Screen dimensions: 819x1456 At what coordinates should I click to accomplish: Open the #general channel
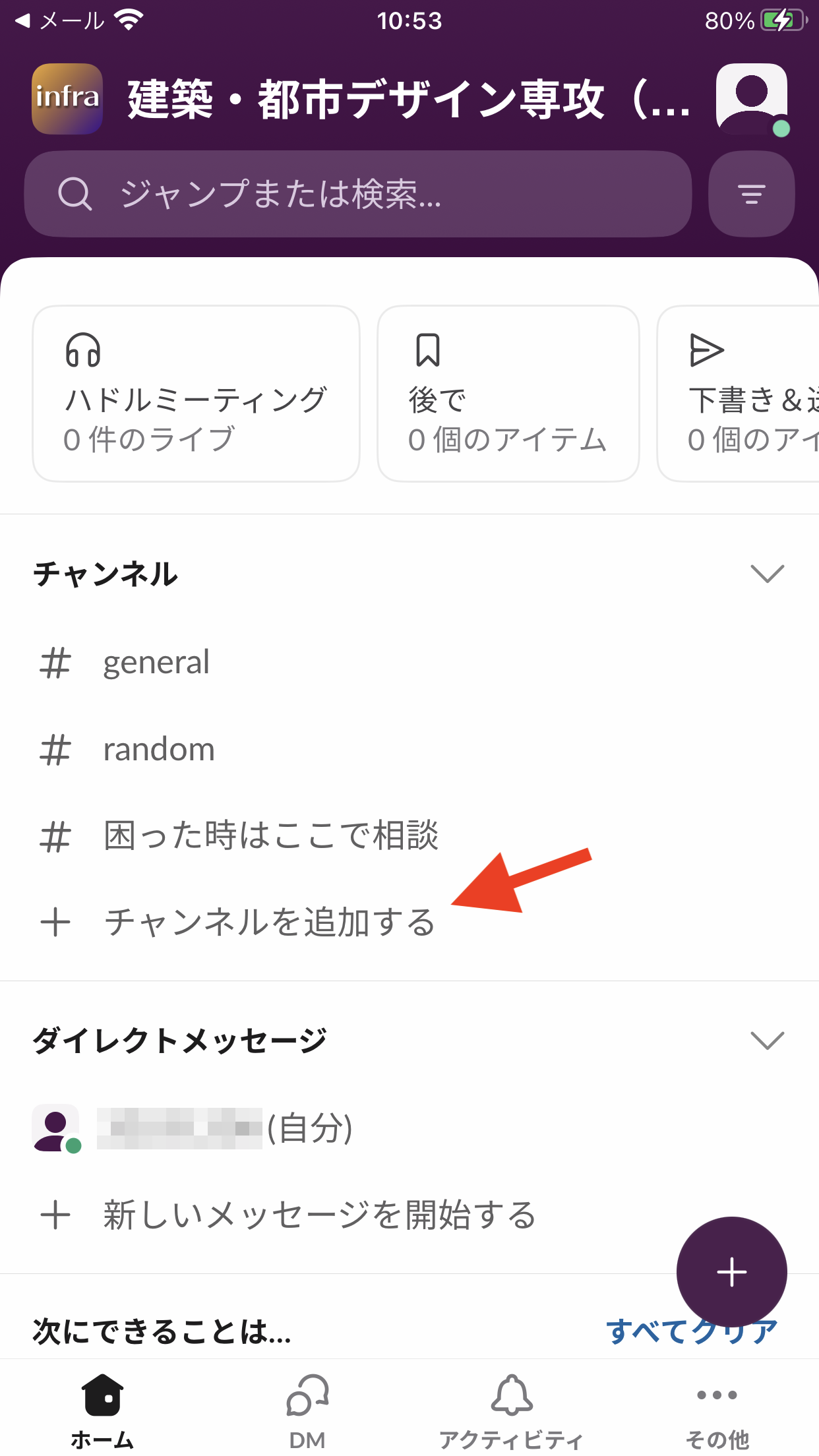pos(156,662)
